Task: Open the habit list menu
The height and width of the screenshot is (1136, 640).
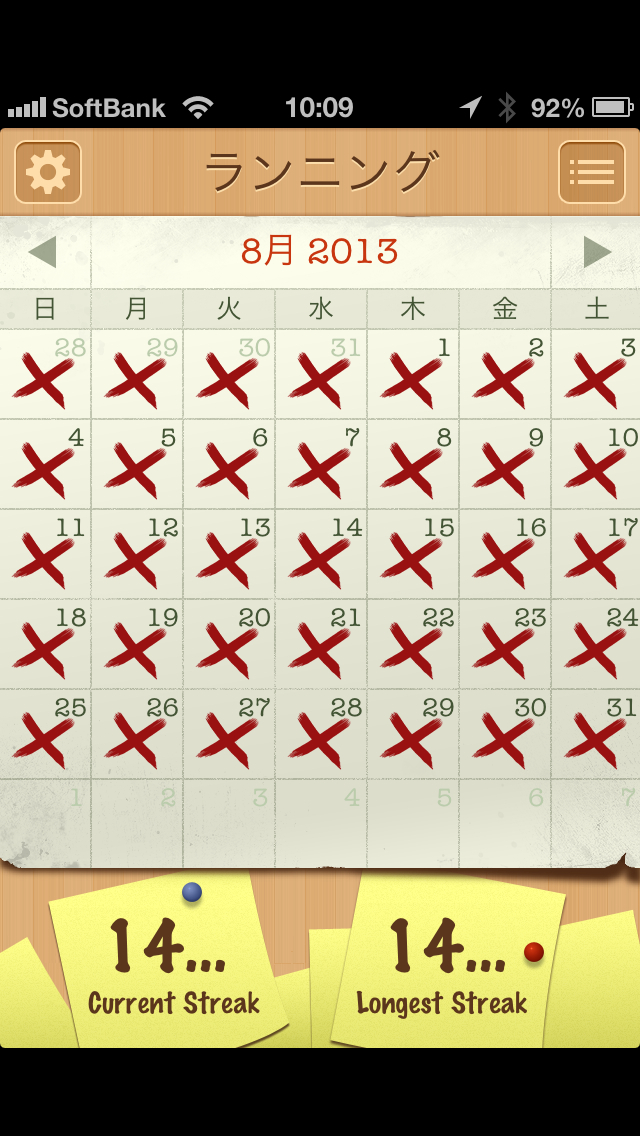Action: [x=591, y=172]
